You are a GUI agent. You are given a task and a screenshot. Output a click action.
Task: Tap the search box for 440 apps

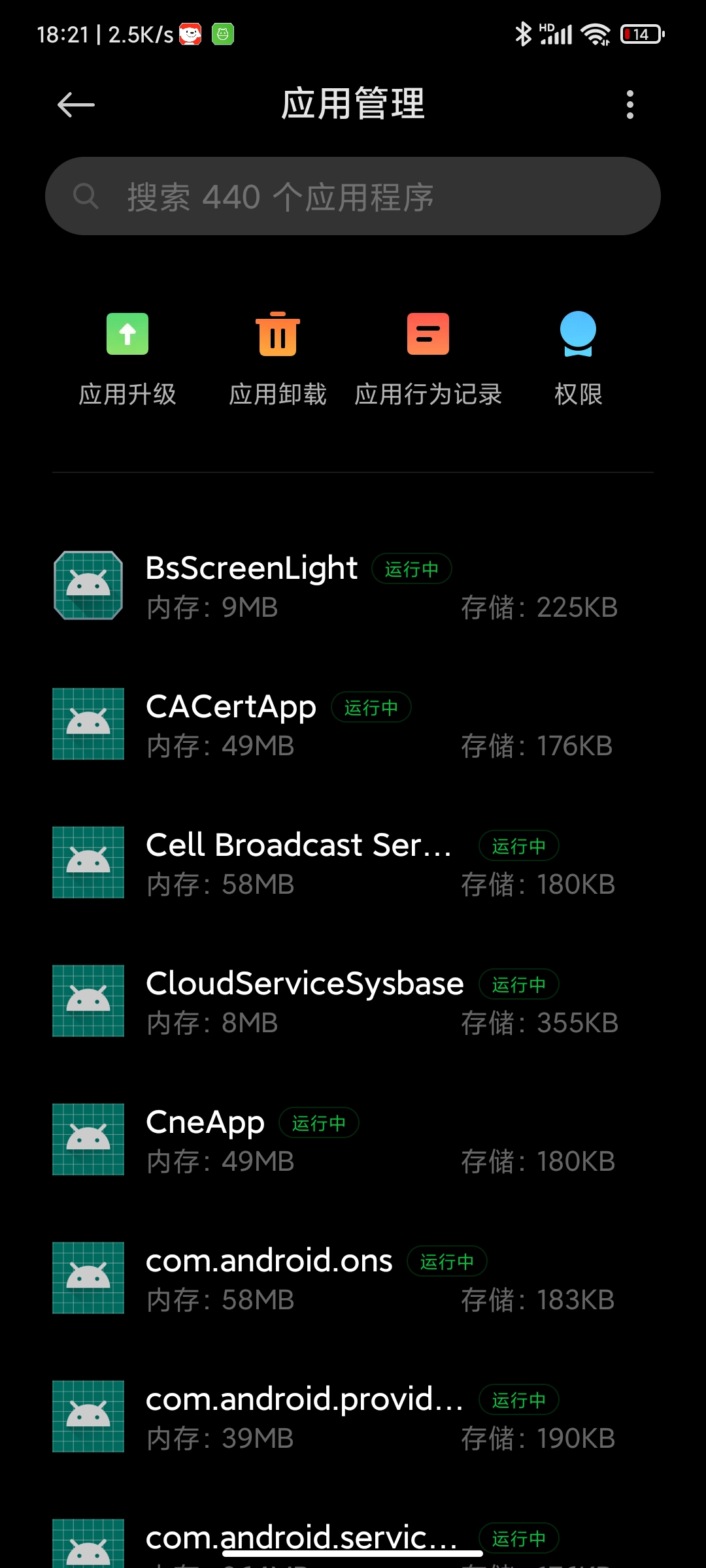[353, 196]
